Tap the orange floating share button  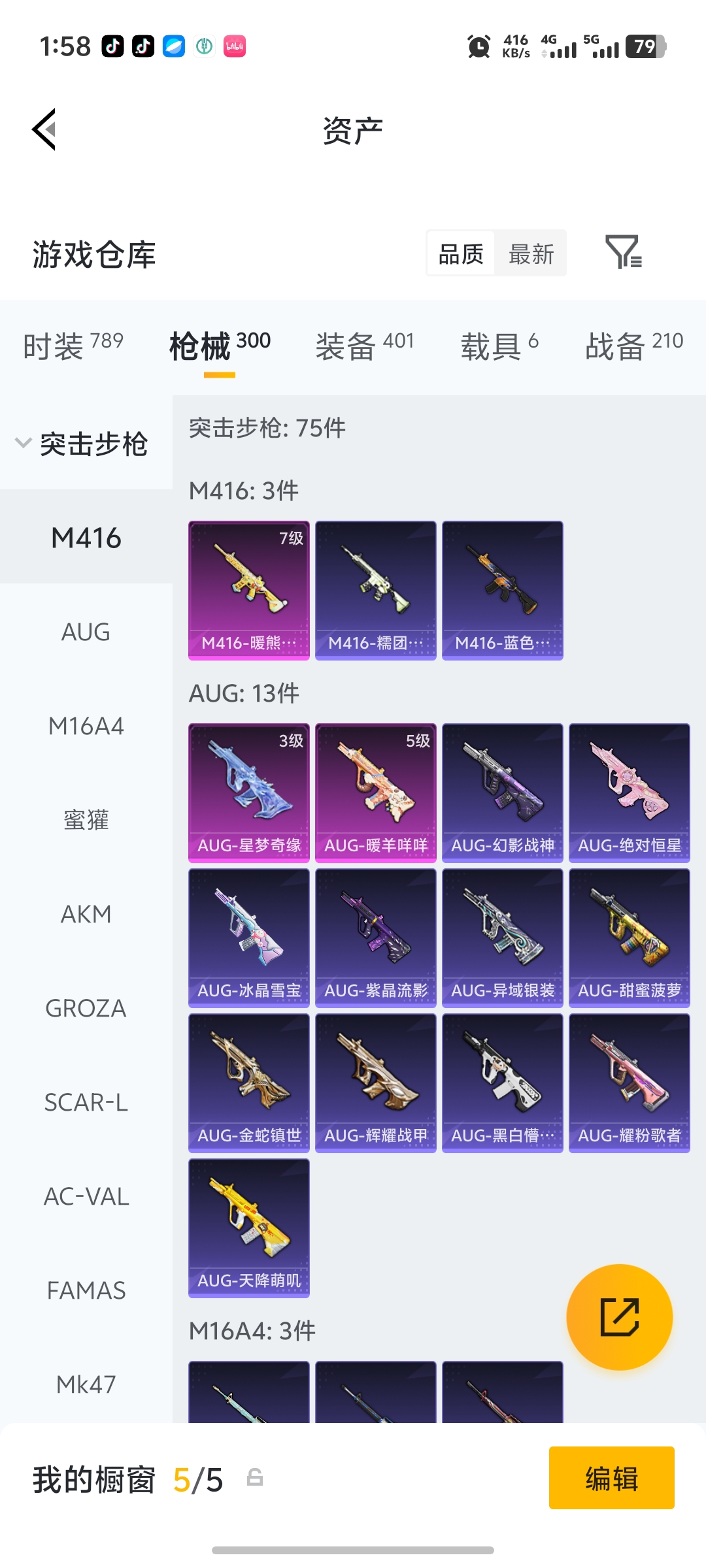[x=619, y=1316]
